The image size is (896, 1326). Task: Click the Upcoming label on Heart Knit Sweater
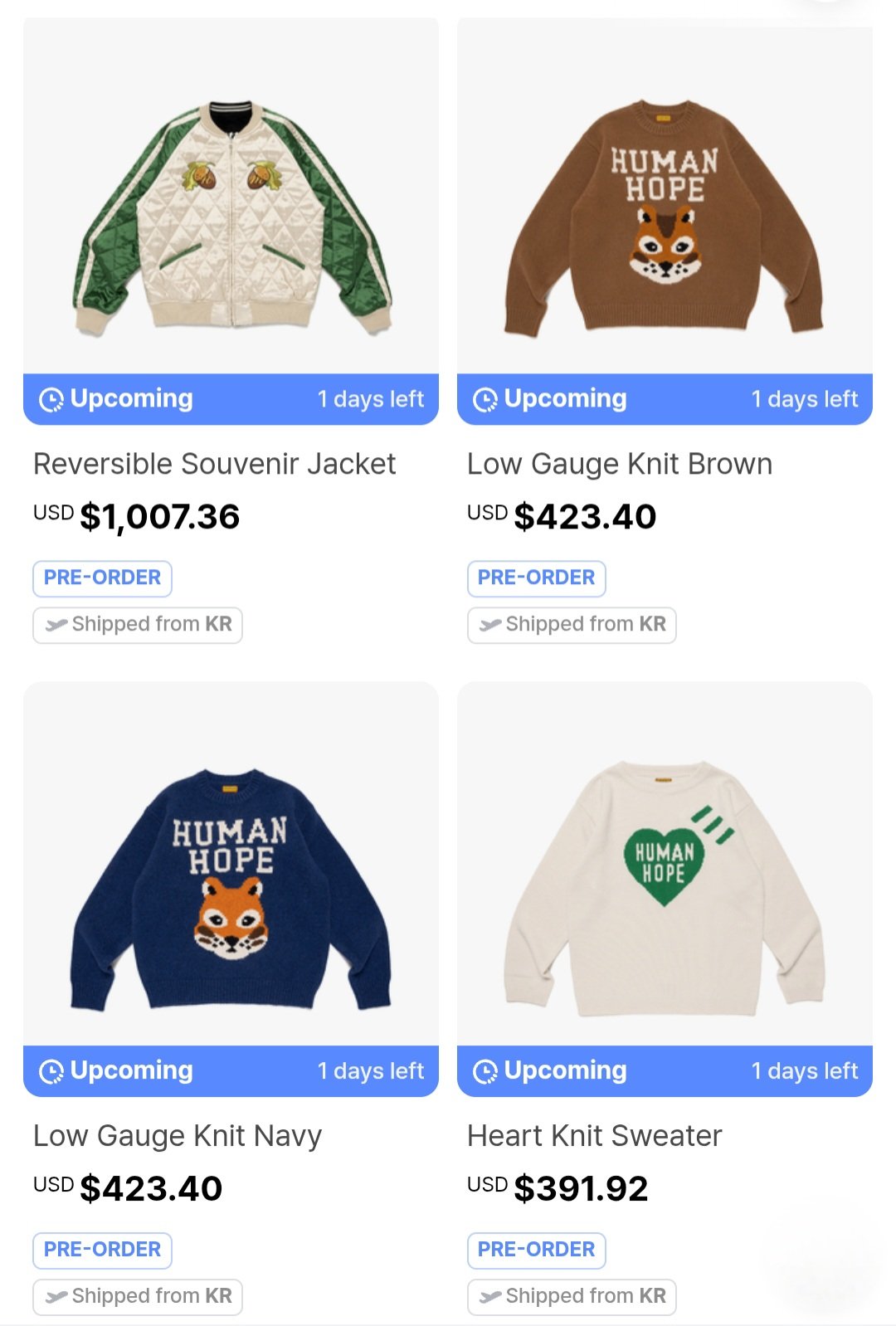click(x=566, y=1070)
